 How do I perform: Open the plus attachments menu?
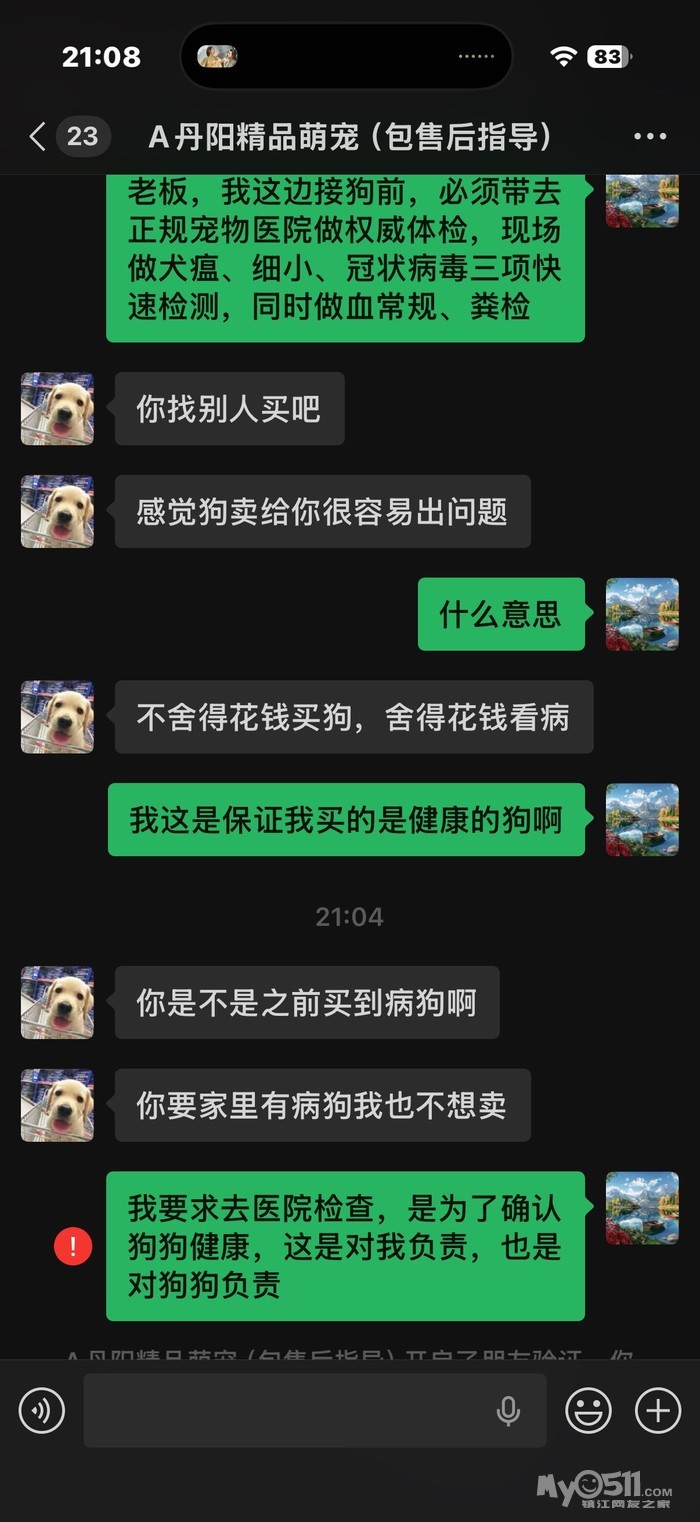coord(658,1411)
